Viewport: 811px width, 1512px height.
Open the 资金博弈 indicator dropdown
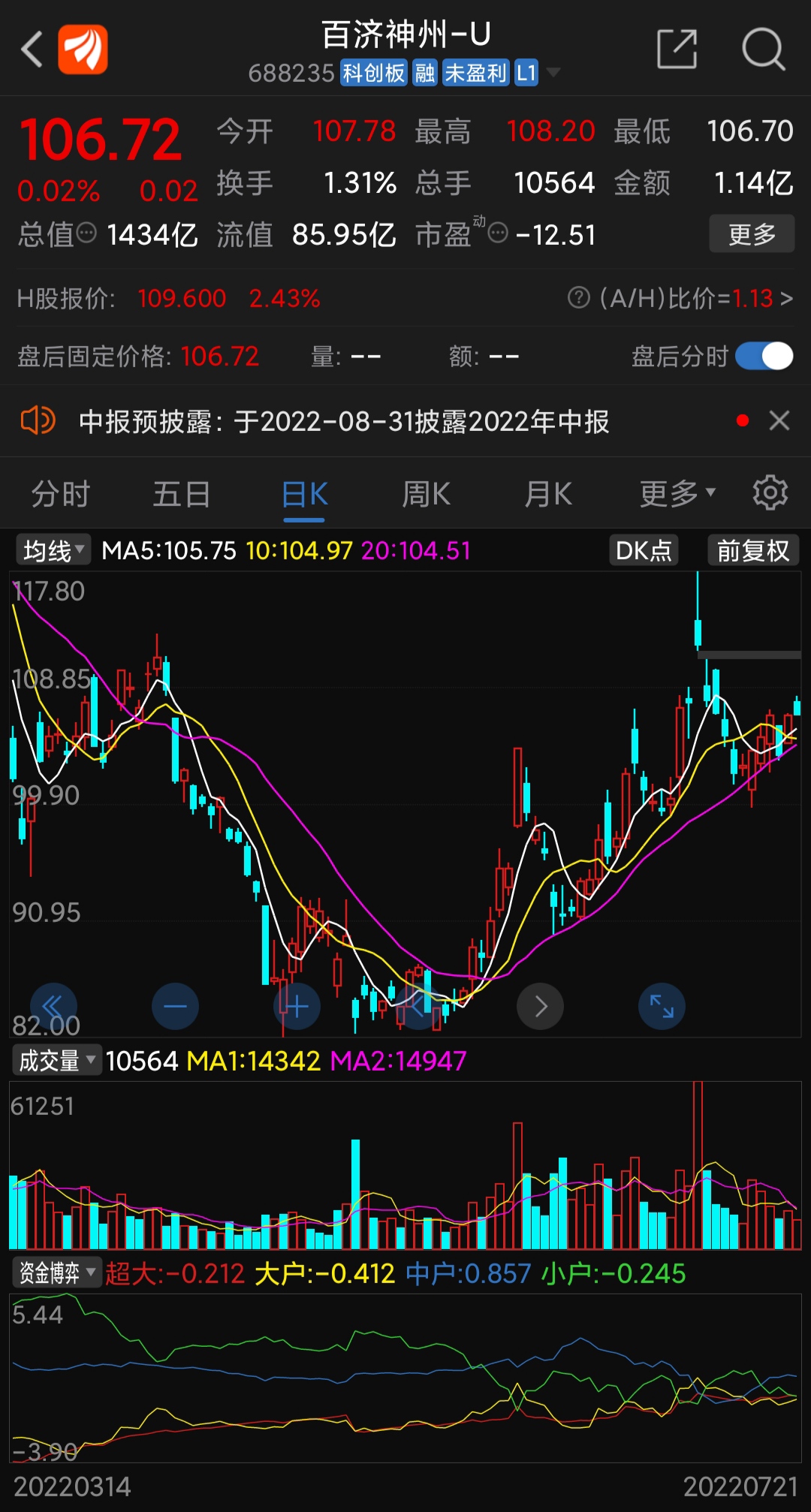point(57,1273)
